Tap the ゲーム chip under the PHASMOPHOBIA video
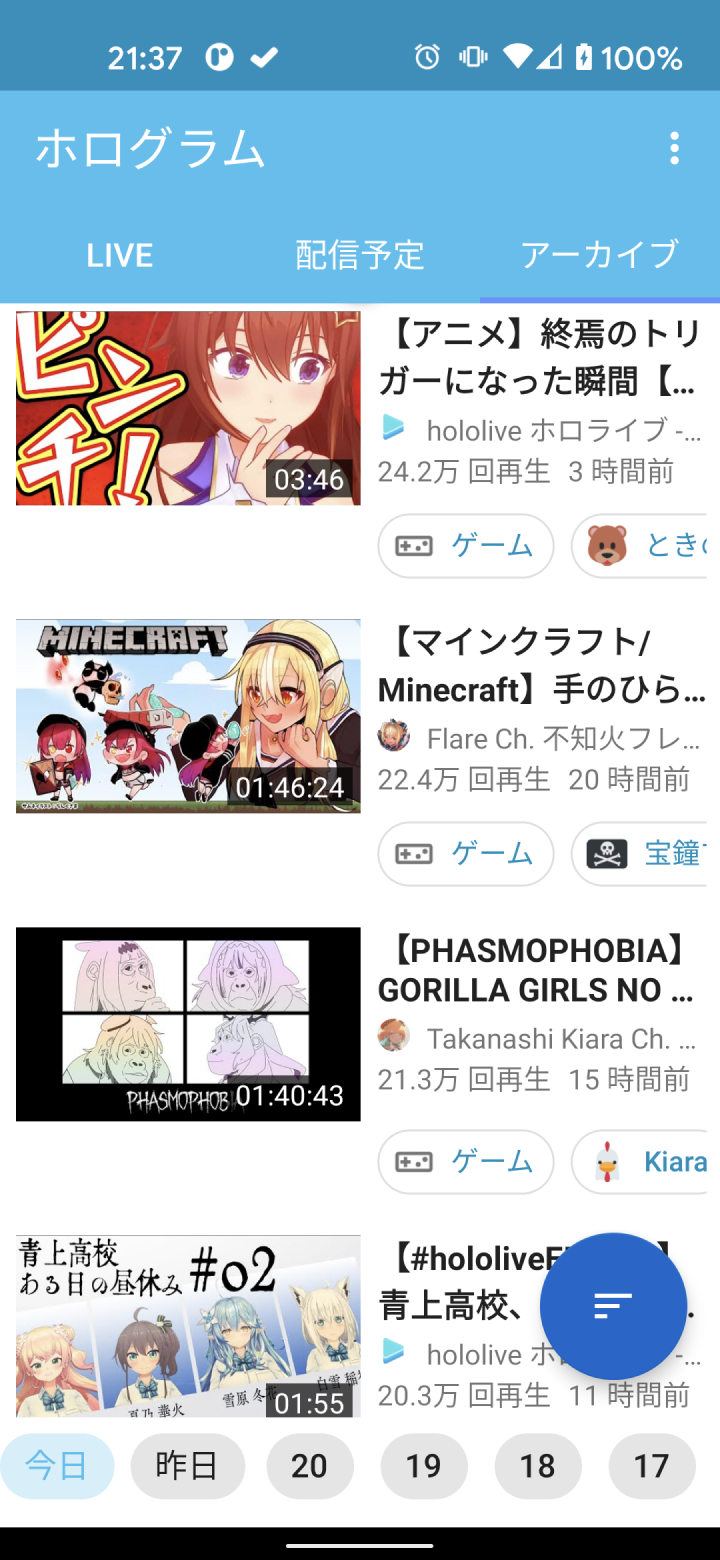Screen dimensions: 720x1560 (x=466, y=1162)
